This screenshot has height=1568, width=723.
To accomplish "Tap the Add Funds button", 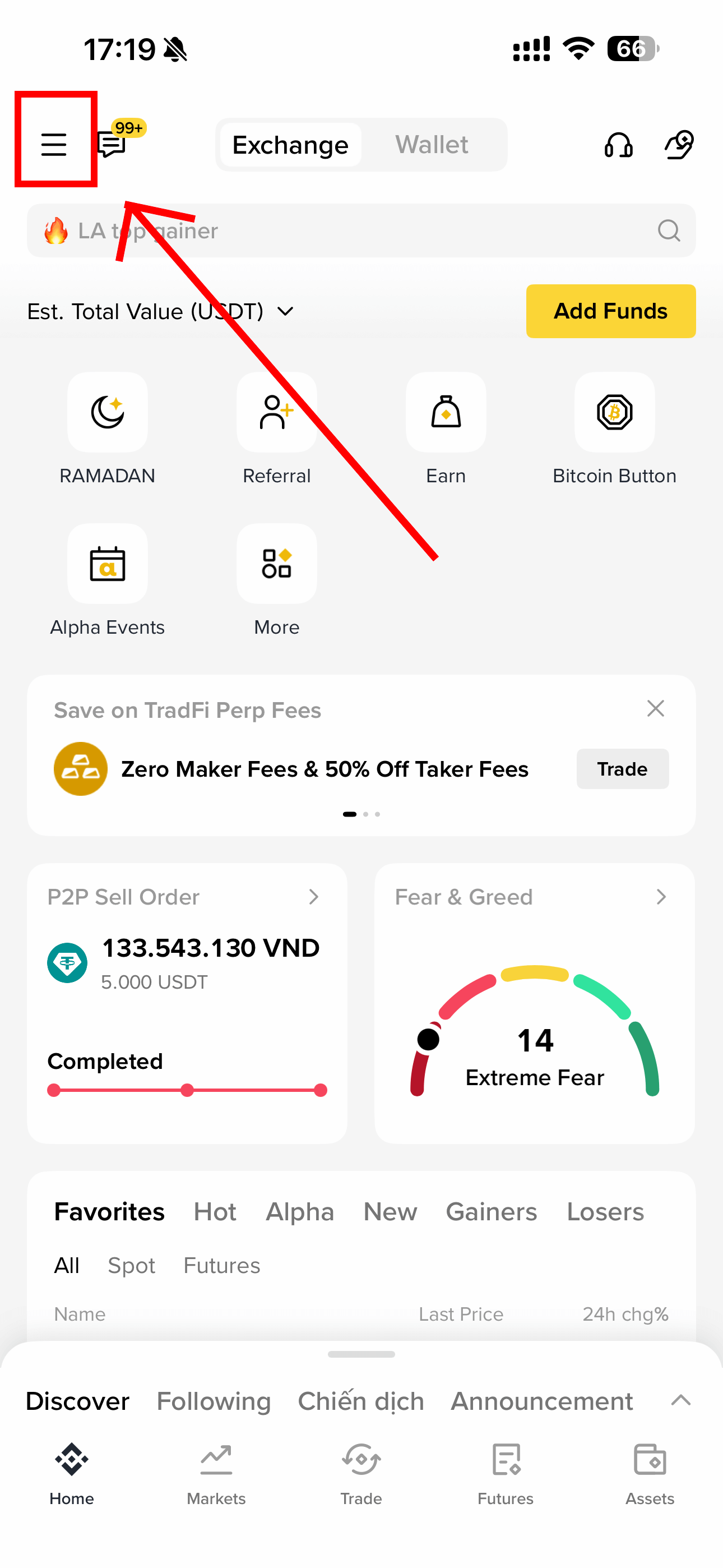I will point(610,311).
